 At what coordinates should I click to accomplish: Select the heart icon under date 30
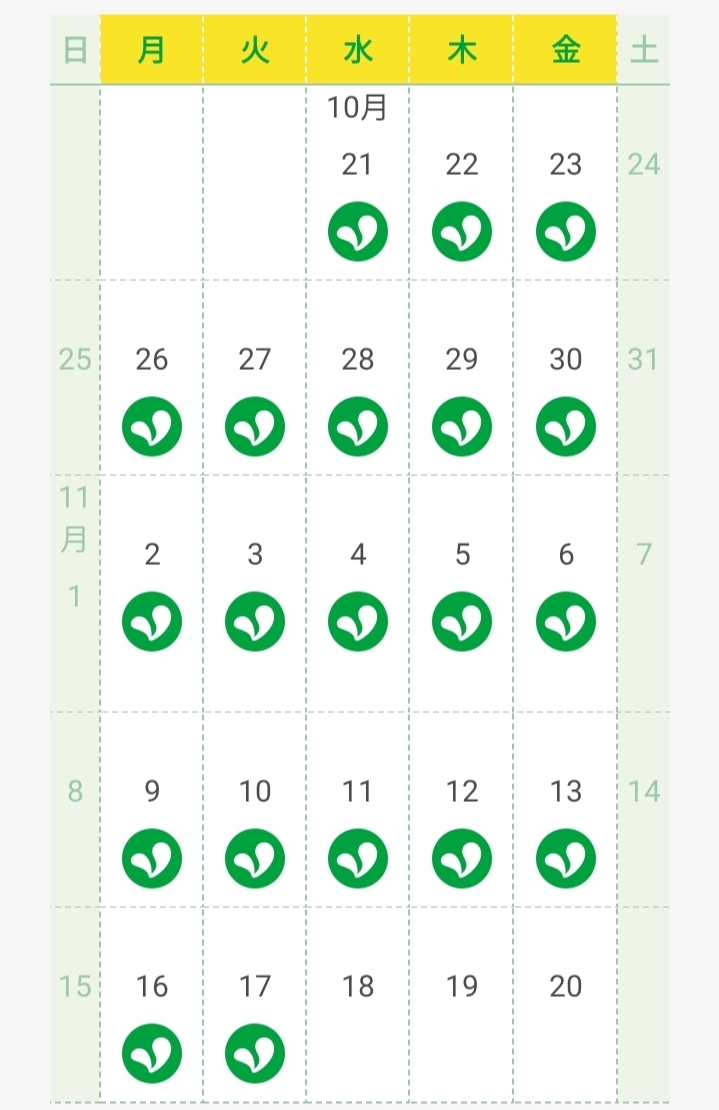pyautogui.click(x=566, y=426)
